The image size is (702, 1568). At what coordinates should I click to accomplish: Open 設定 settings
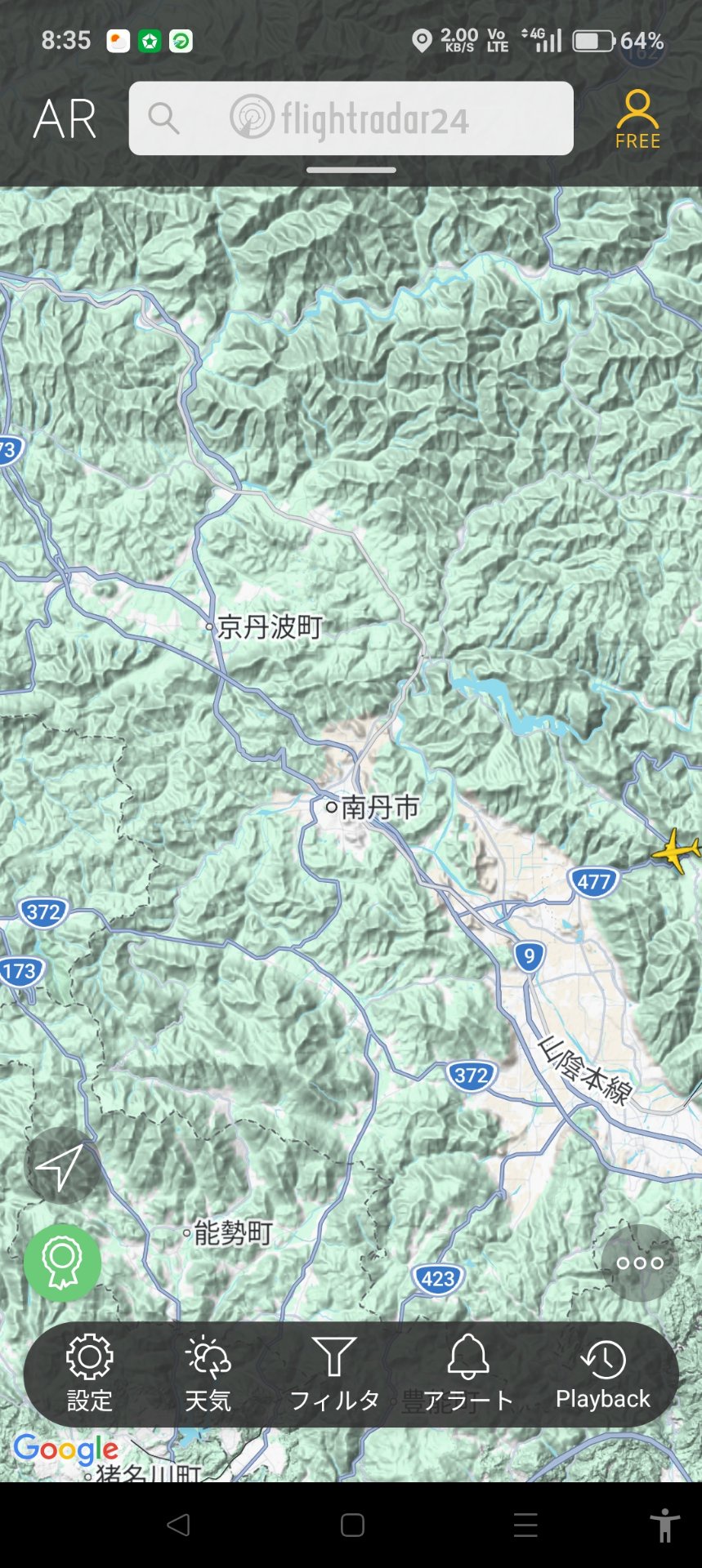89,1373
